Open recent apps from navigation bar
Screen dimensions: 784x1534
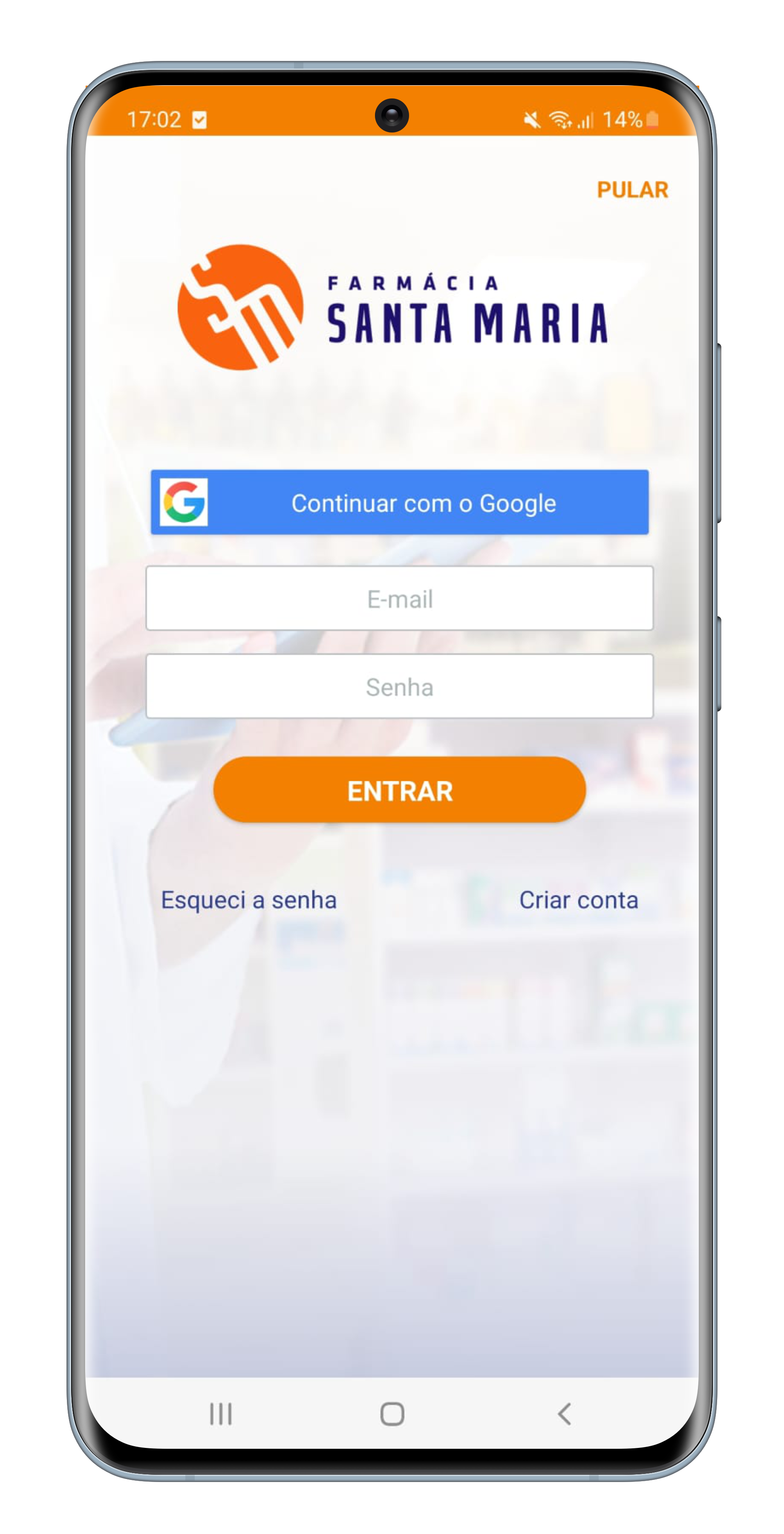221,1414
